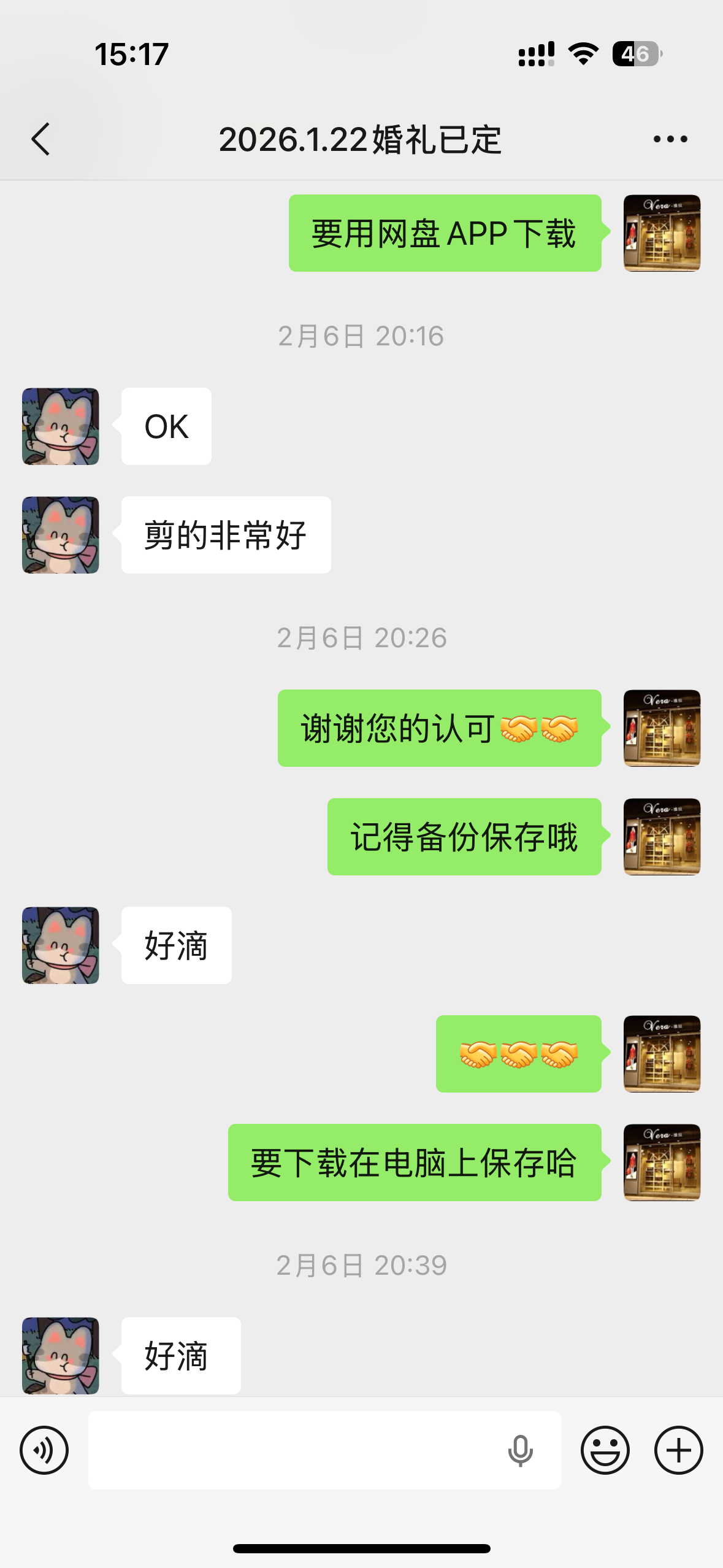Open shop avatar beside 谢谢您的认可 message
Viewport: 723px width, 1568px height.
pos(662,728)
